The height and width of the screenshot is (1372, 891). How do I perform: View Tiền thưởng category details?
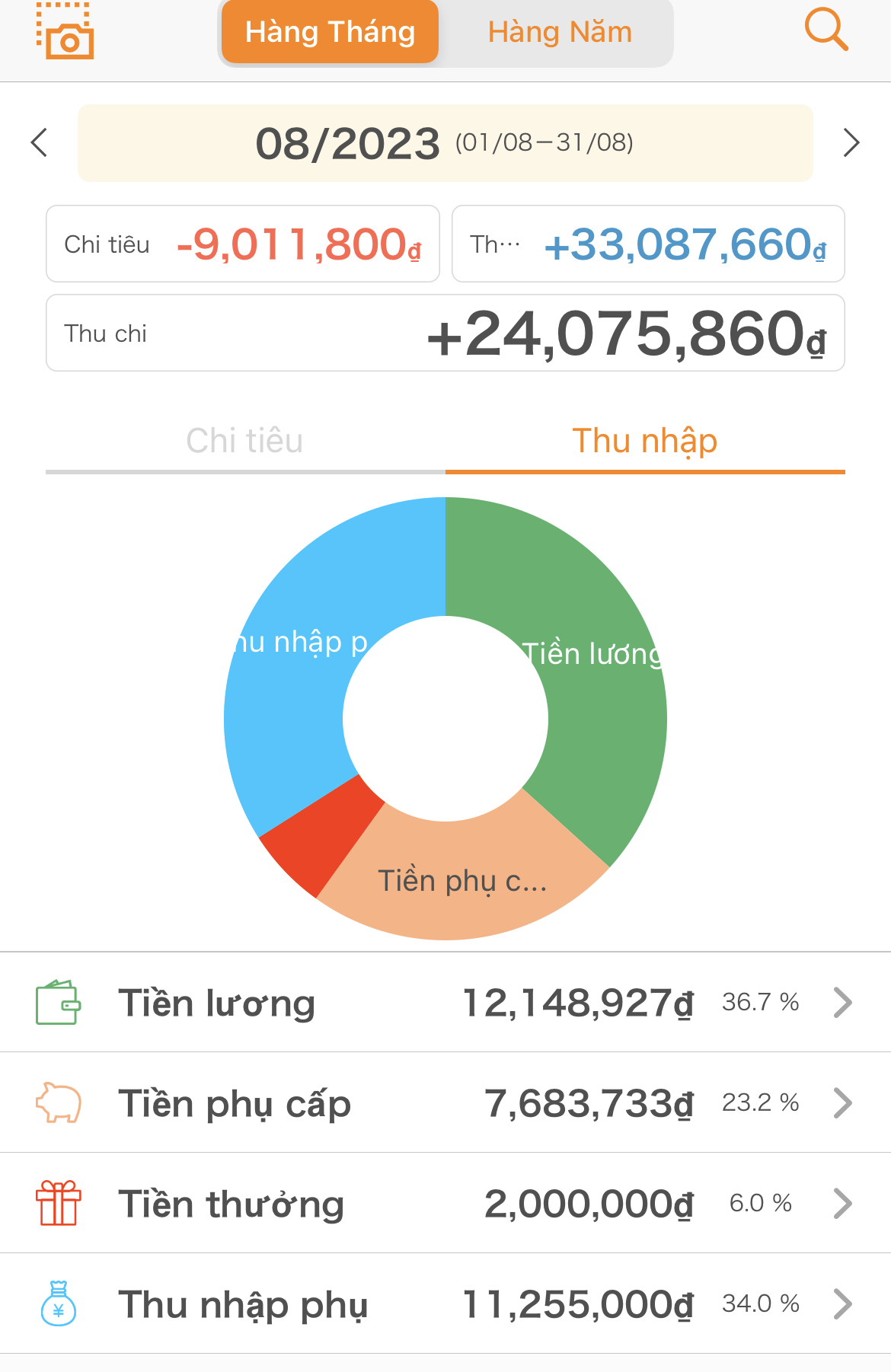coord(445,1204)
